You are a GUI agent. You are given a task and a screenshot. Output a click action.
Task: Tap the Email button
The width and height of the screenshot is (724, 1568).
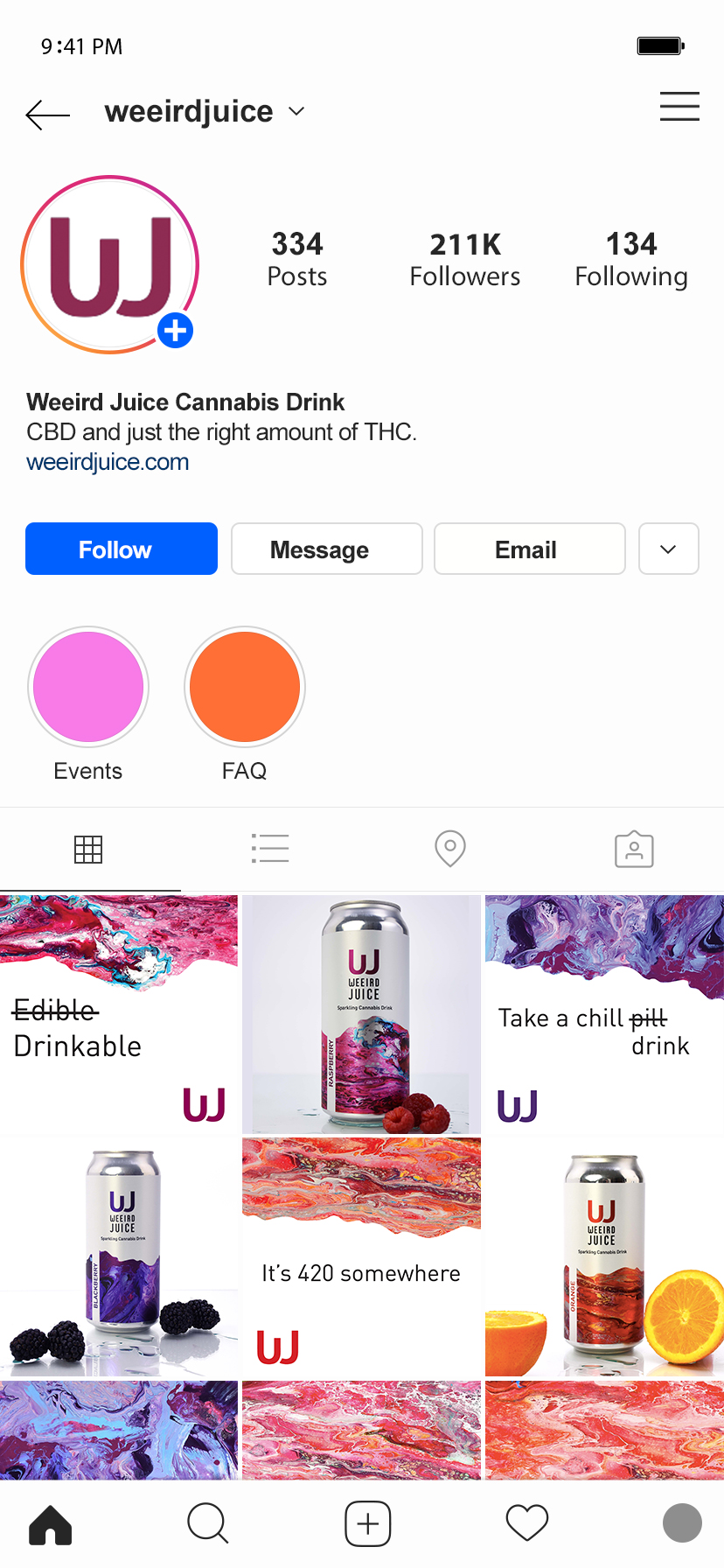[529, 549]
